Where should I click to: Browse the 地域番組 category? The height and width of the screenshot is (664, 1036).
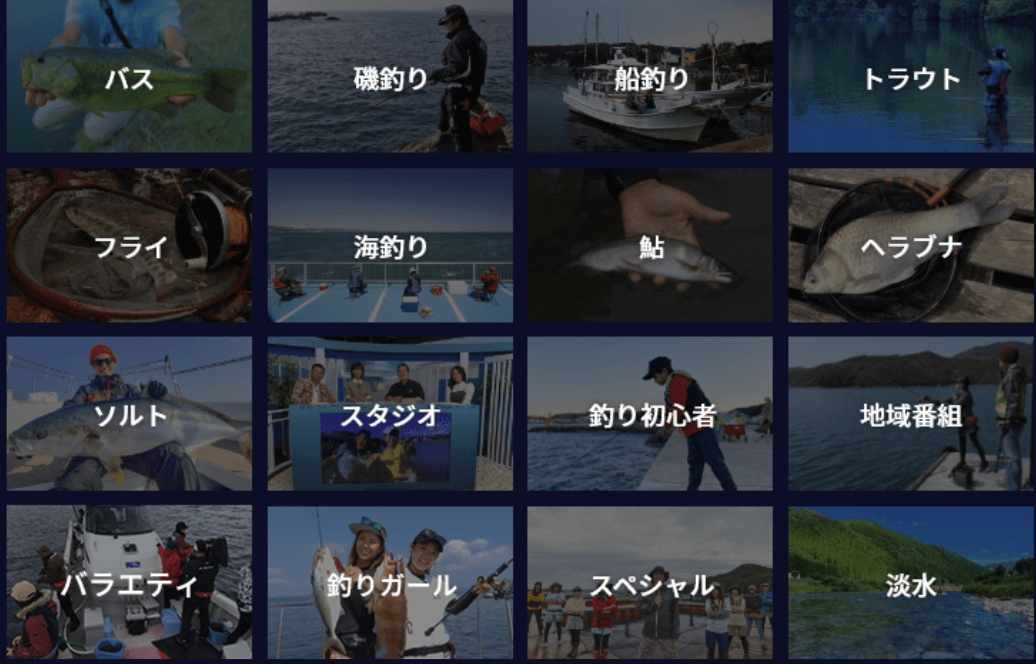click(x=910, y=414)
